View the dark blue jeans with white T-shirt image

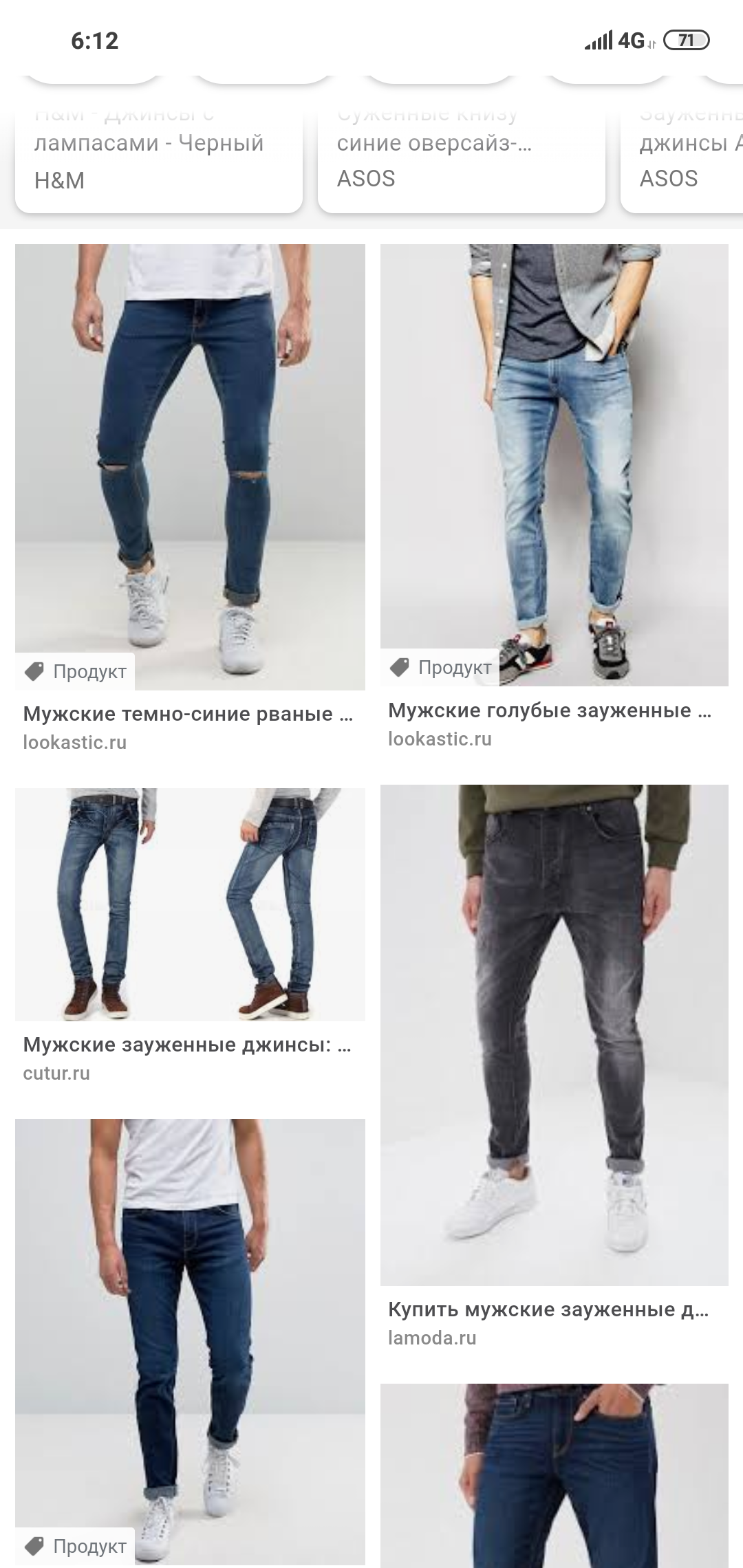190,1341
